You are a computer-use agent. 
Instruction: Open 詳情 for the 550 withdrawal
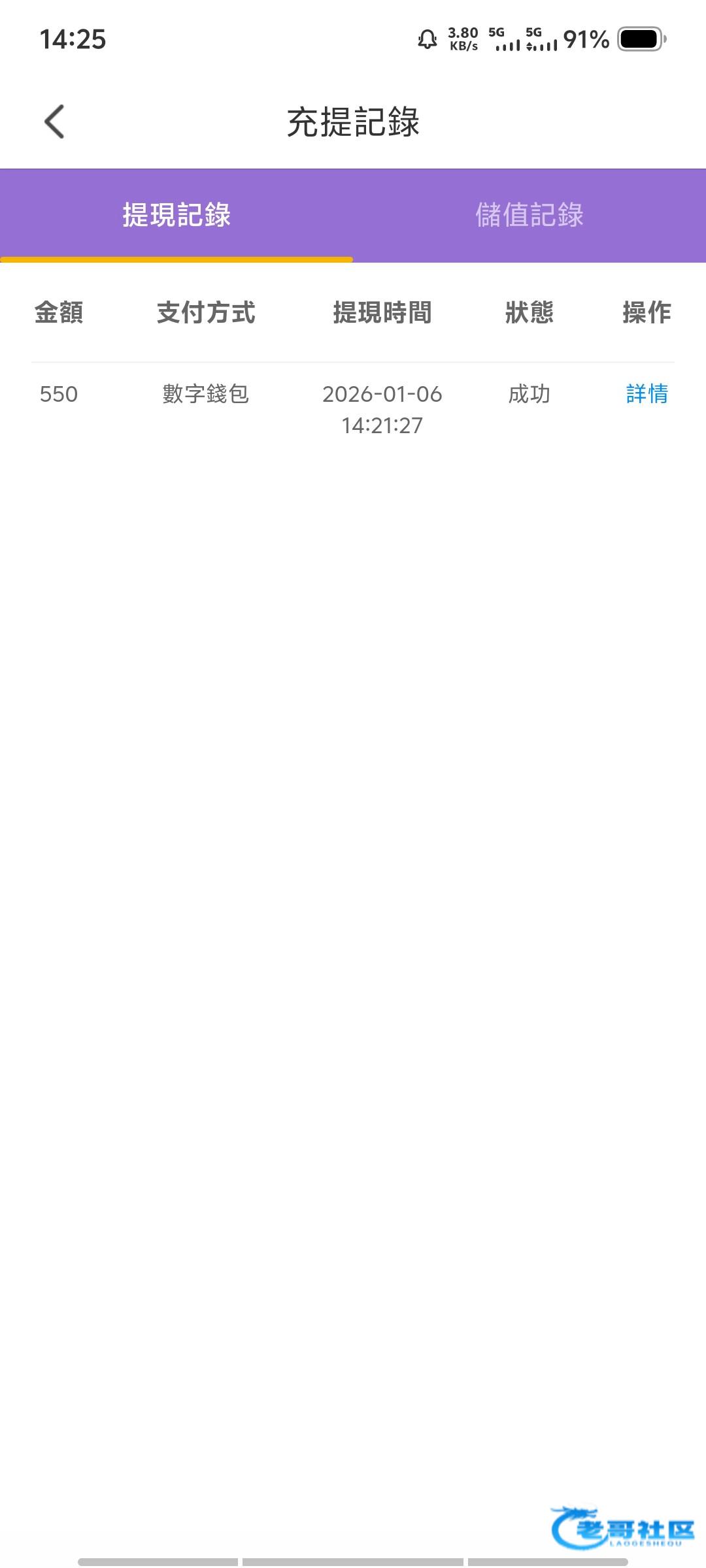tap(647, 394)
